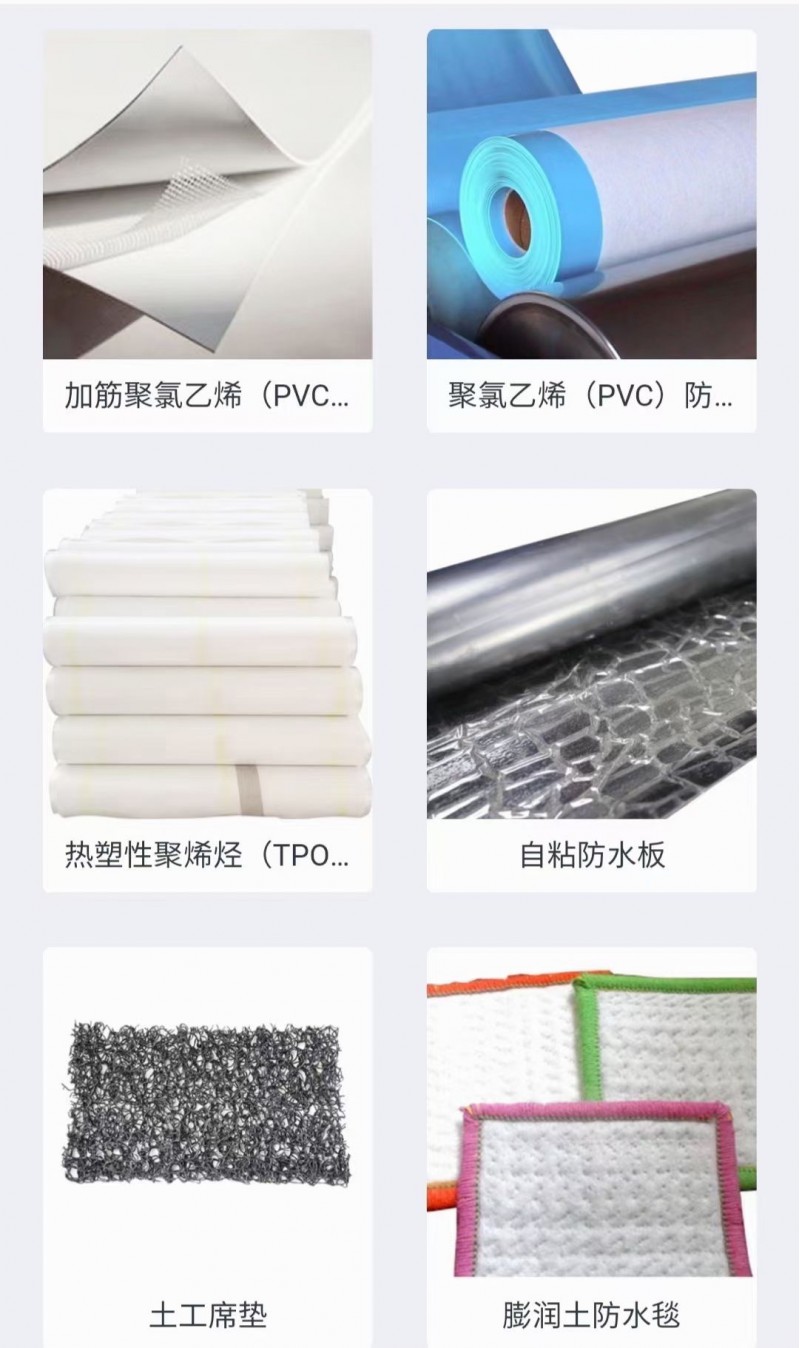The width and height of the screenshot is (800, 1348).
Task: Select the 自粘防水板 product
Action: tap(591, 690)
